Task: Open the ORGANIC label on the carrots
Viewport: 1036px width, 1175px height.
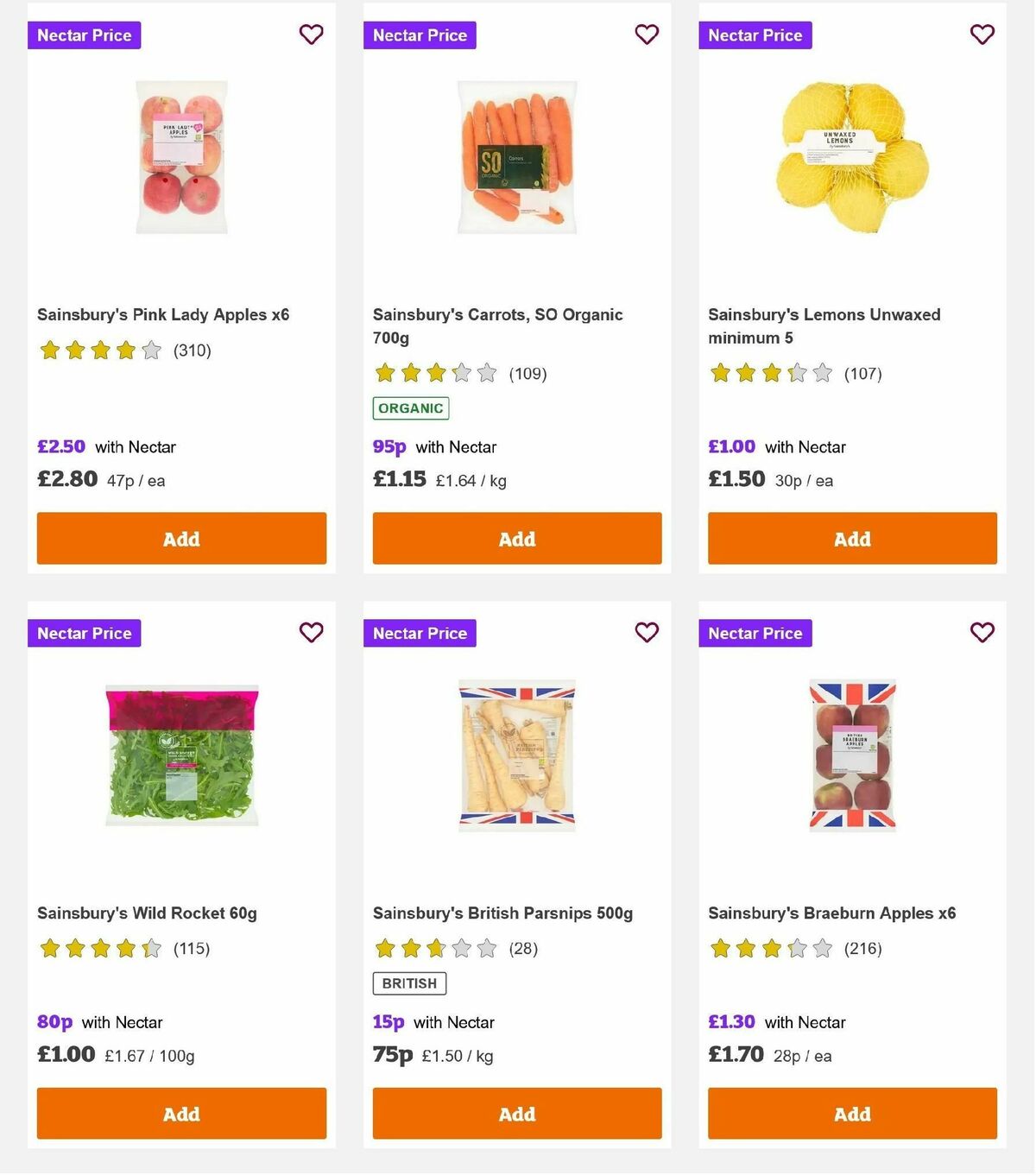Action: pos(410,407)
